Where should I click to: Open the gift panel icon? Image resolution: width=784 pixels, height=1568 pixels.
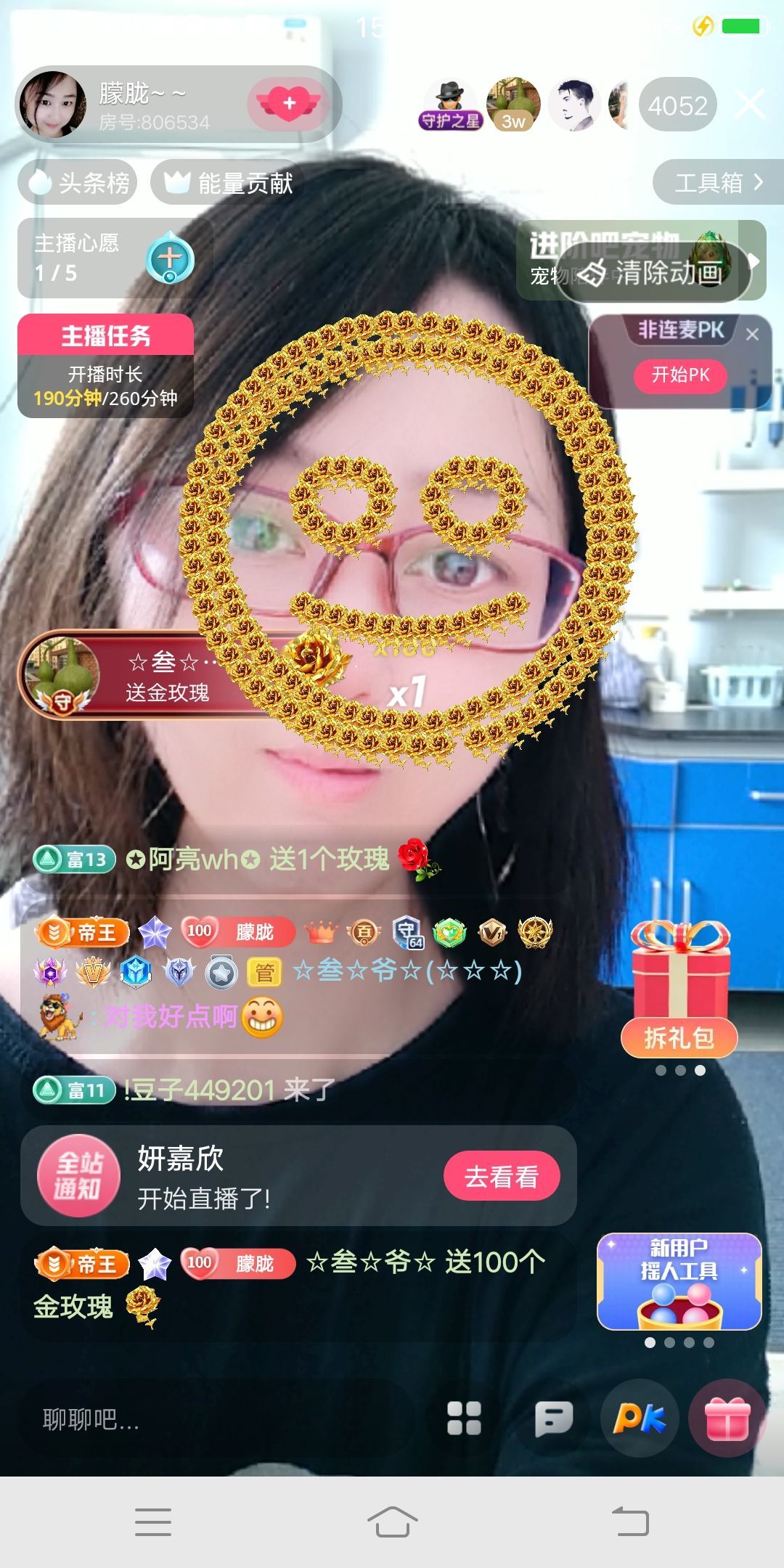tap(727, 1418)
